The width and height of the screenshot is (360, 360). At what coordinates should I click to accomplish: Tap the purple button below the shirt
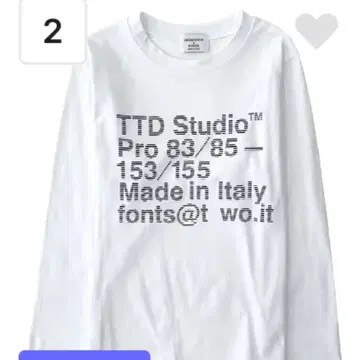[x=85, y=355]
